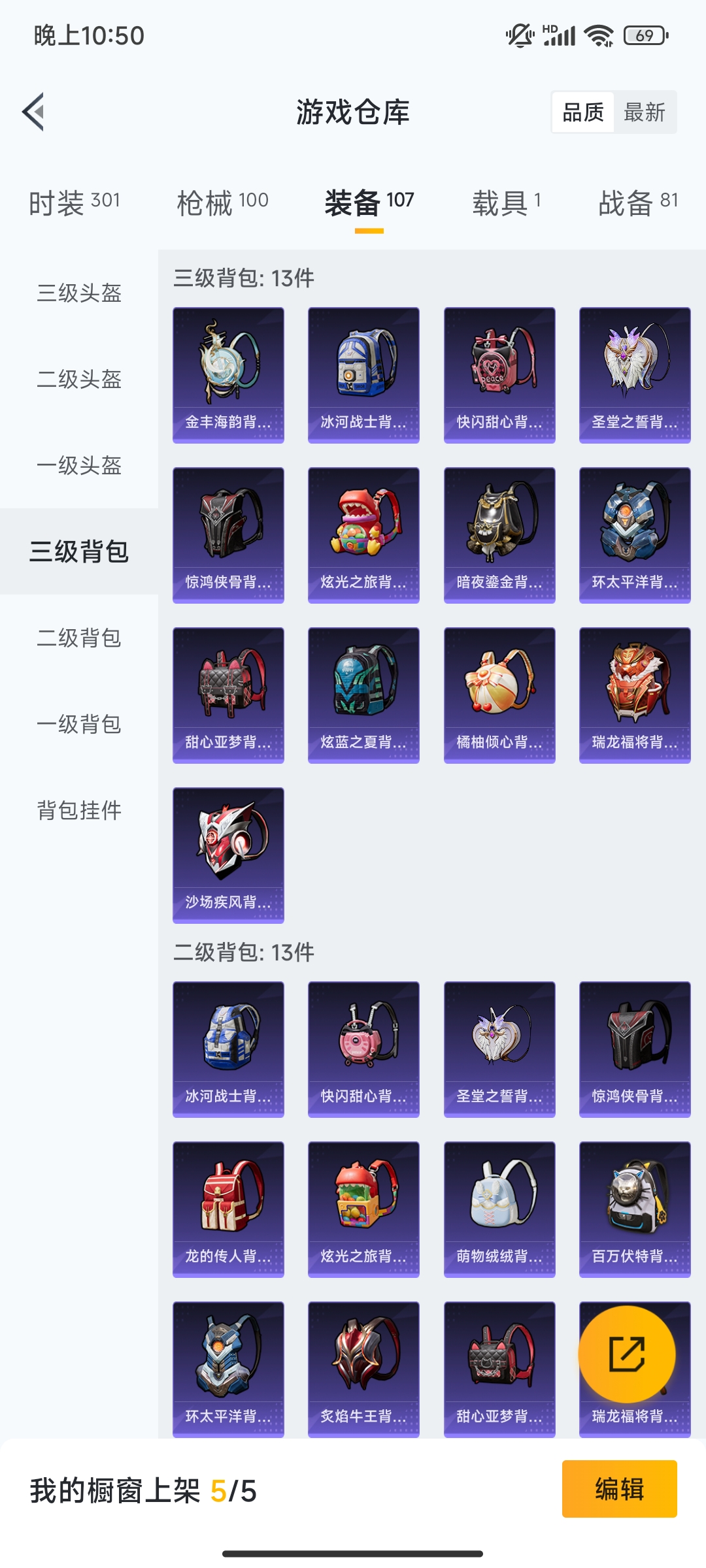Jump to 二级背包 in the sidebar
This screenshot has width=706, height=1568.
[79, 638]
